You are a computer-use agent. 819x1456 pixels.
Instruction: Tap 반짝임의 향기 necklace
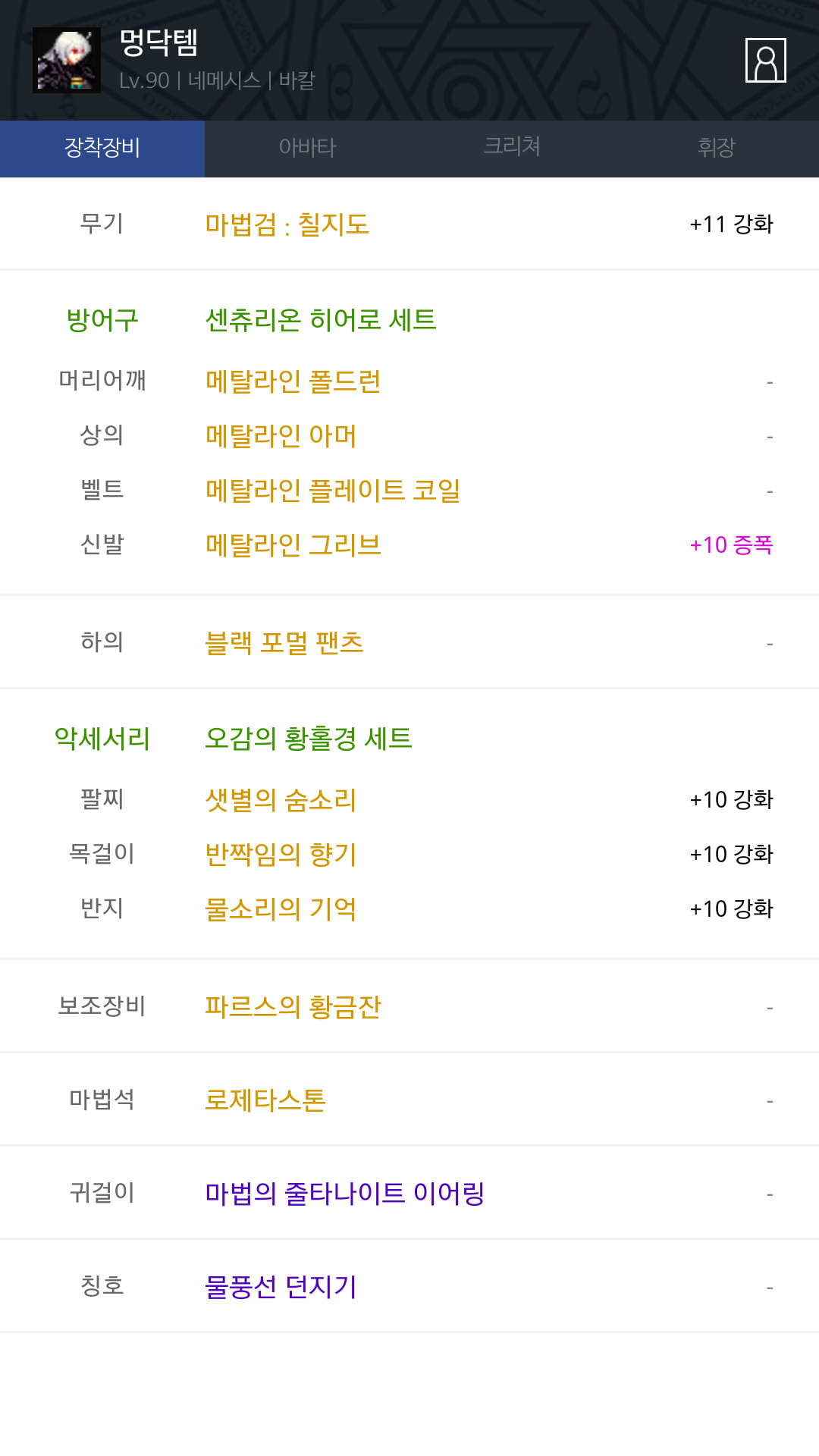[x=281, y=854]
